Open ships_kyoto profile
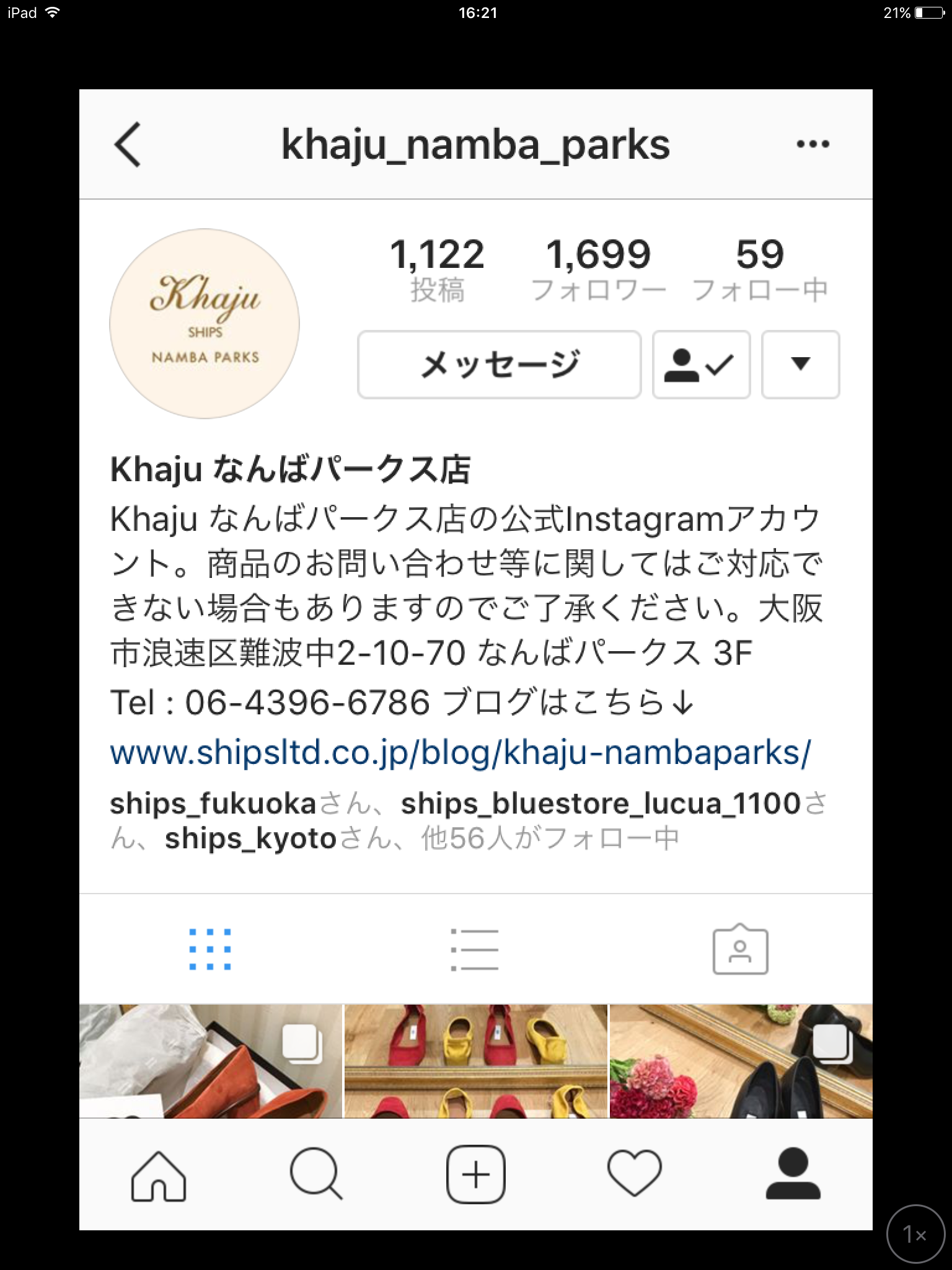This screenshot has width=952, height=1270. tap(250, 838)
